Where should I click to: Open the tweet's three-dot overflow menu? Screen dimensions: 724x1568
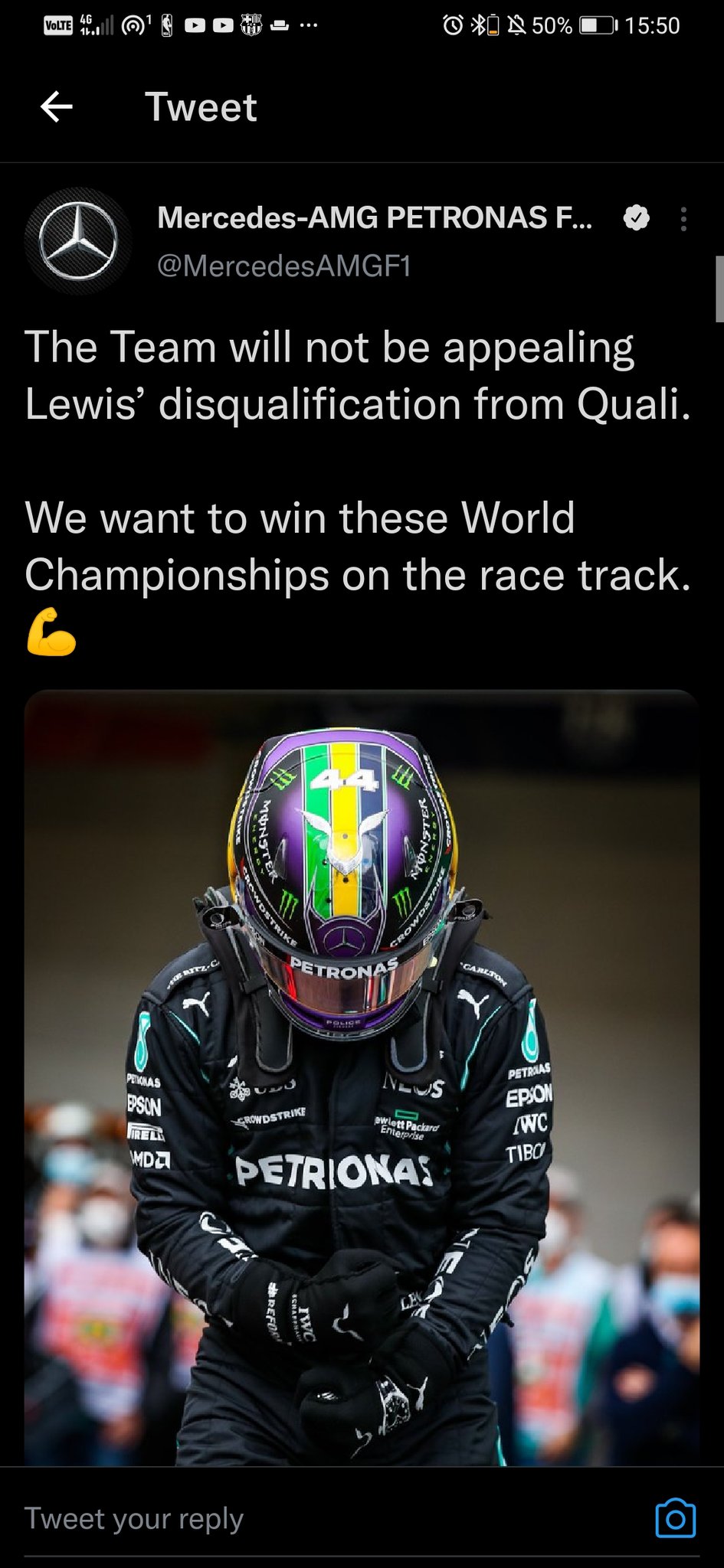tap(683, 220)
